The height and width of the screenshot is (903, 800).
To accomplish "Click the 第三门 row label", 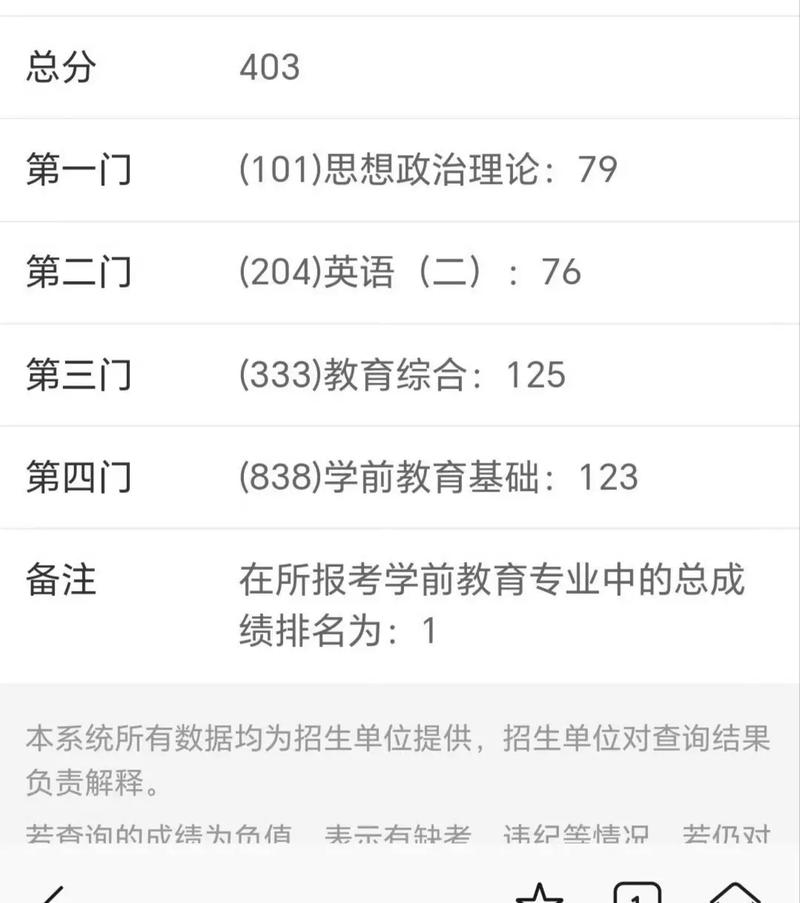I will pos(79,376).
